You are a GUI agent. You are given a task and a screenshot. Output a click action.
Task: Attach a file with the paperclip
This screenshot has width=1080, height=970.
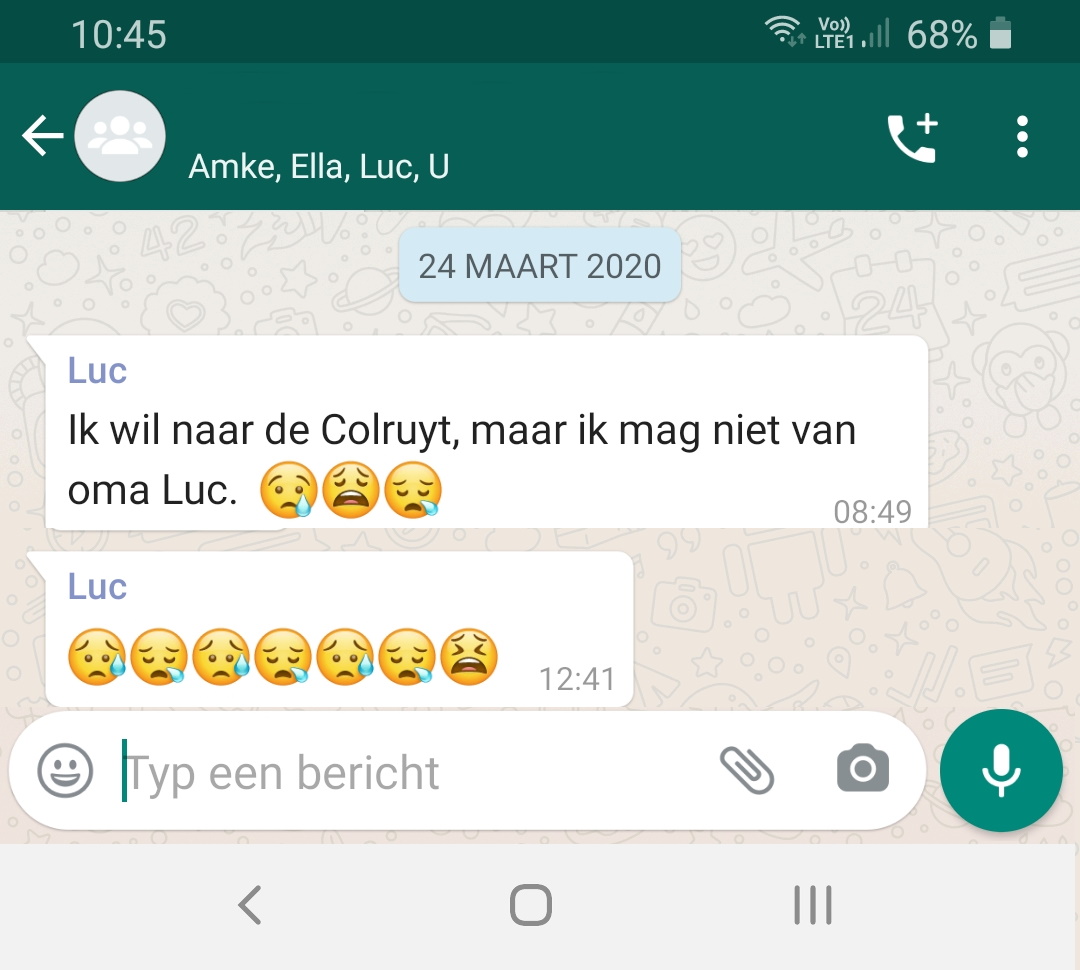(747, 770)
